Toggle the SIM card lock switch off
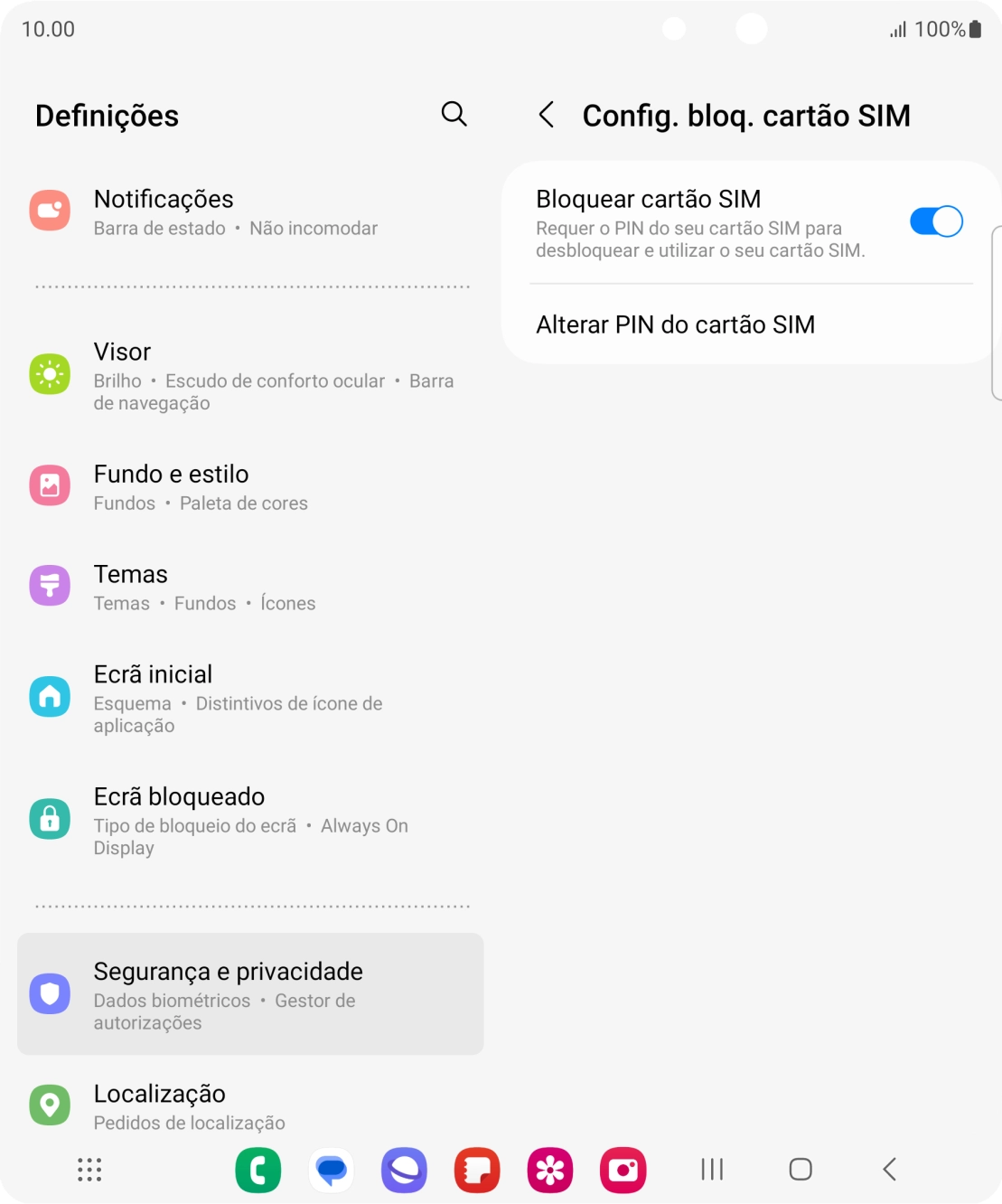Image resolution: width=1002 pixels, height=1204 pixels. click(x=937, y=221)
